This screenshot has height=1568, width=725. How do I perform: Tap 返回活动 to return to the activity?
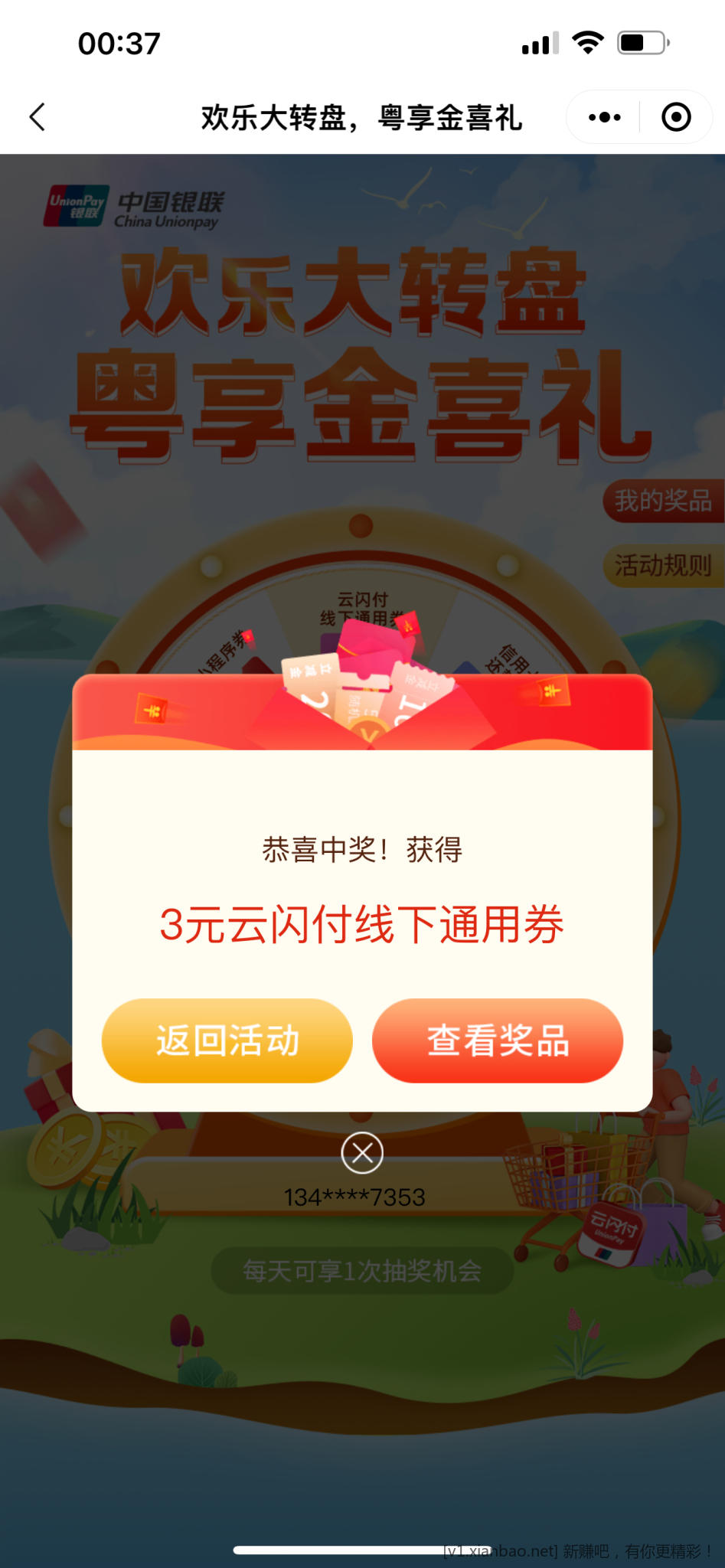tap(227, 1040)
